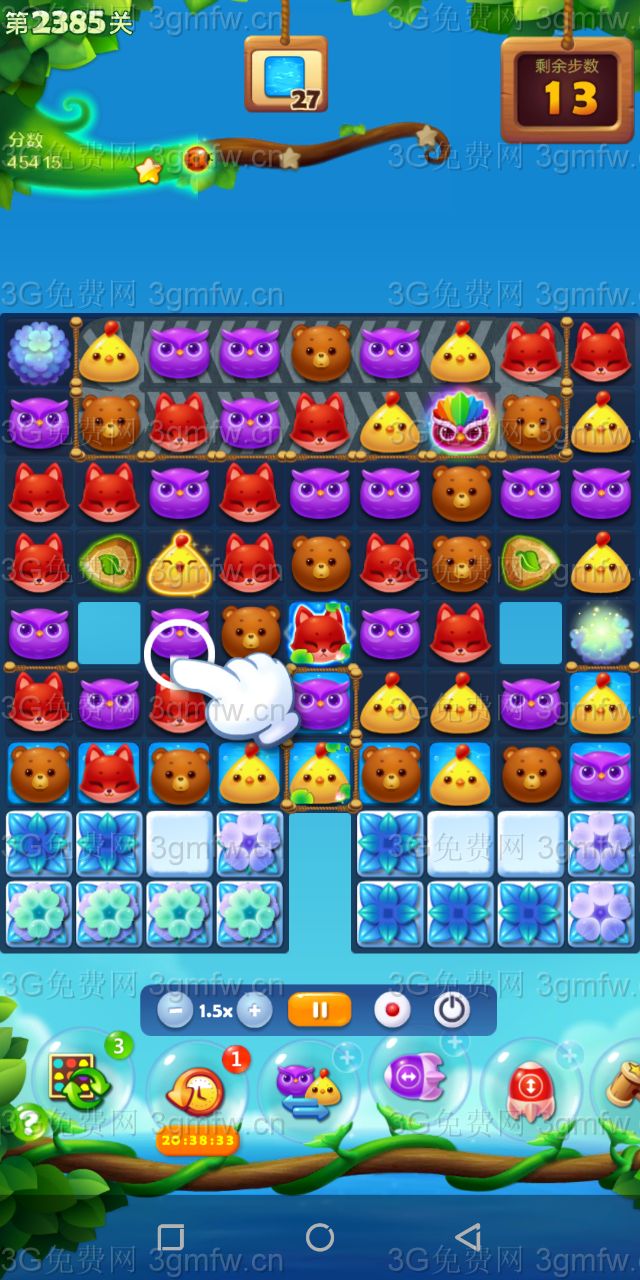Tap the glowing yellow chick piece
640x1280 pixels.
pos(179,565)
